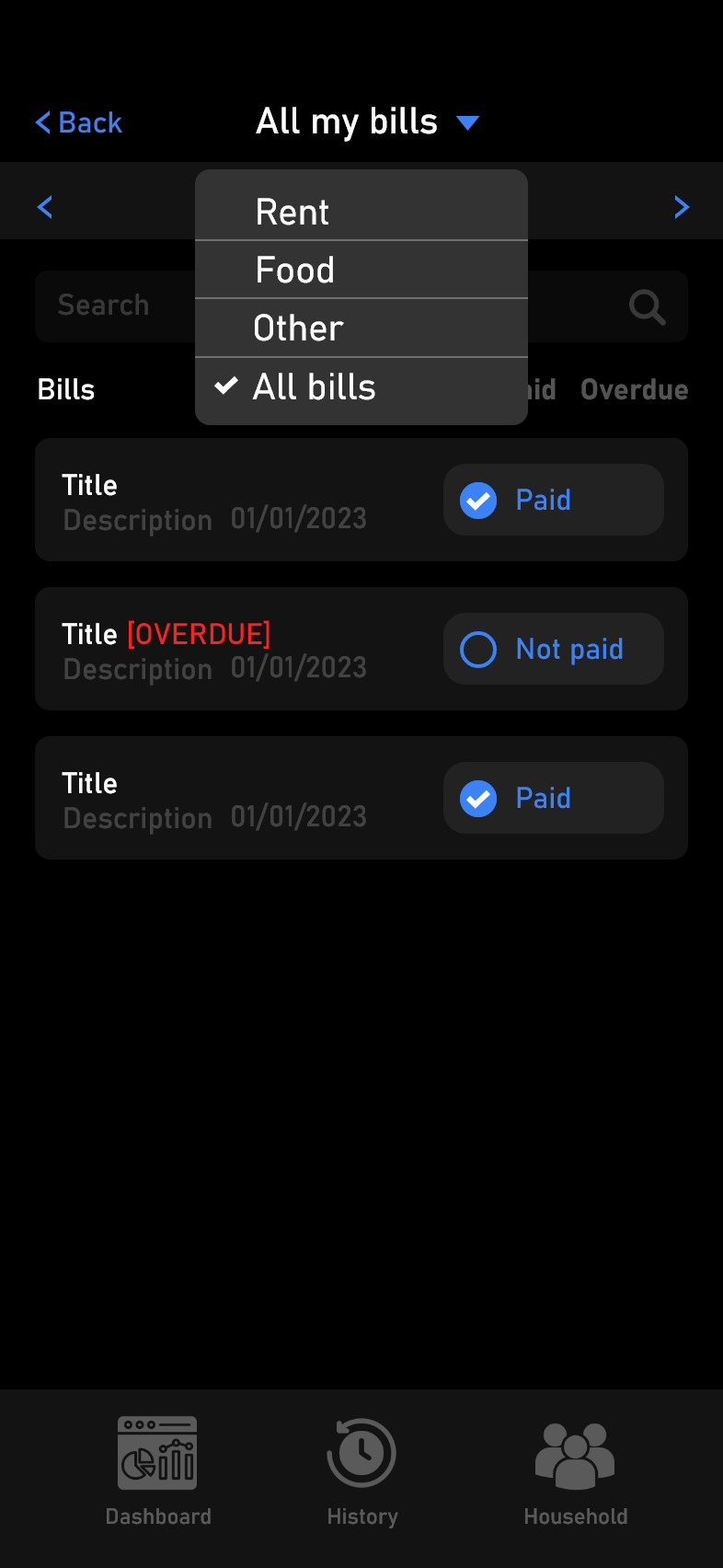
Task: Toggle Paid status on the last bill
Action: coord(554,798)
